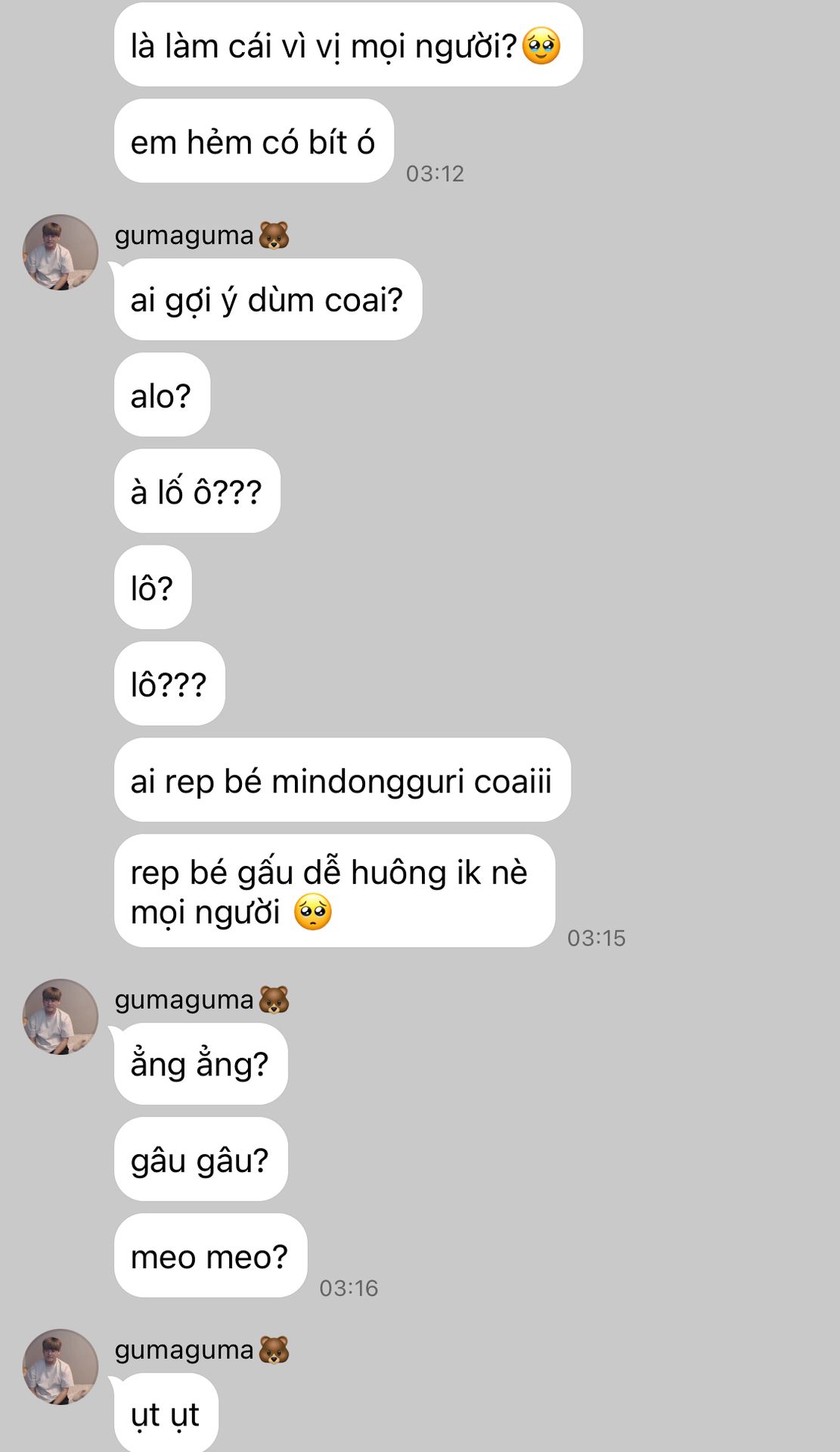
Task: Open gumaguma's avatar beside "ai gợi ý dùm coai?"
Action: (60, 252)
